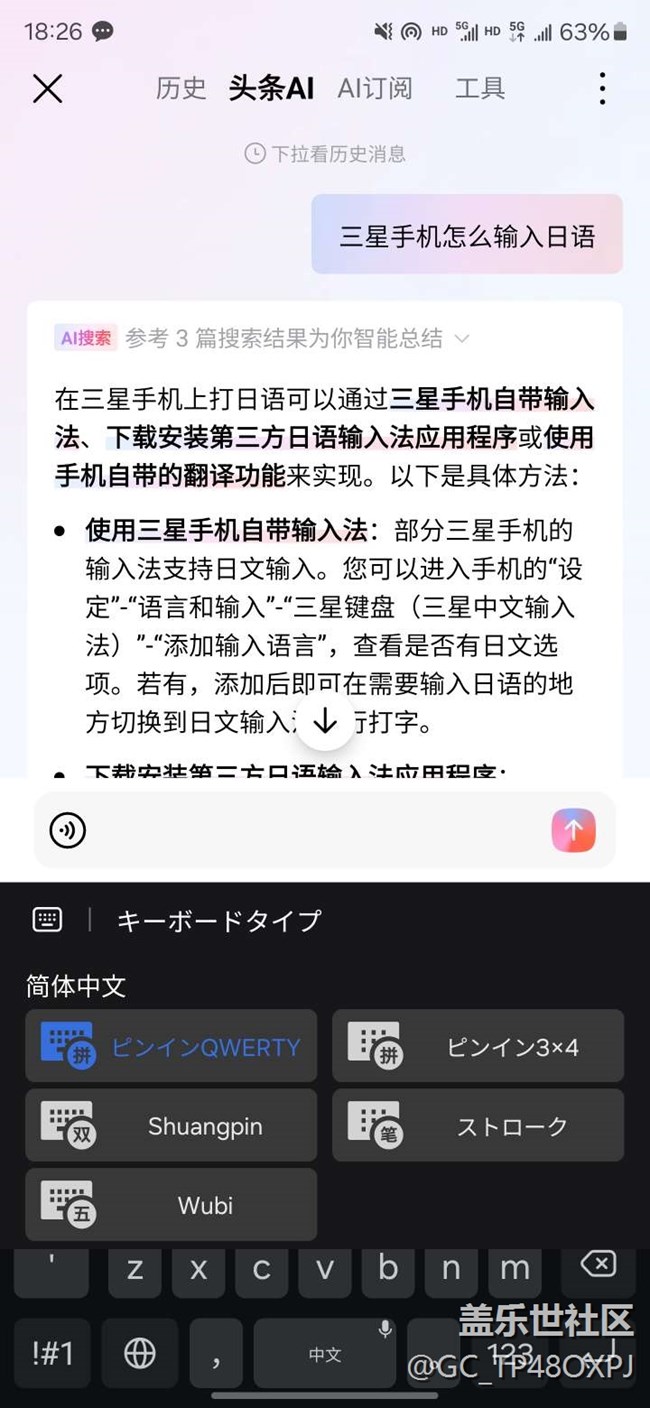Send the message with the arrow button

[573, 830]
